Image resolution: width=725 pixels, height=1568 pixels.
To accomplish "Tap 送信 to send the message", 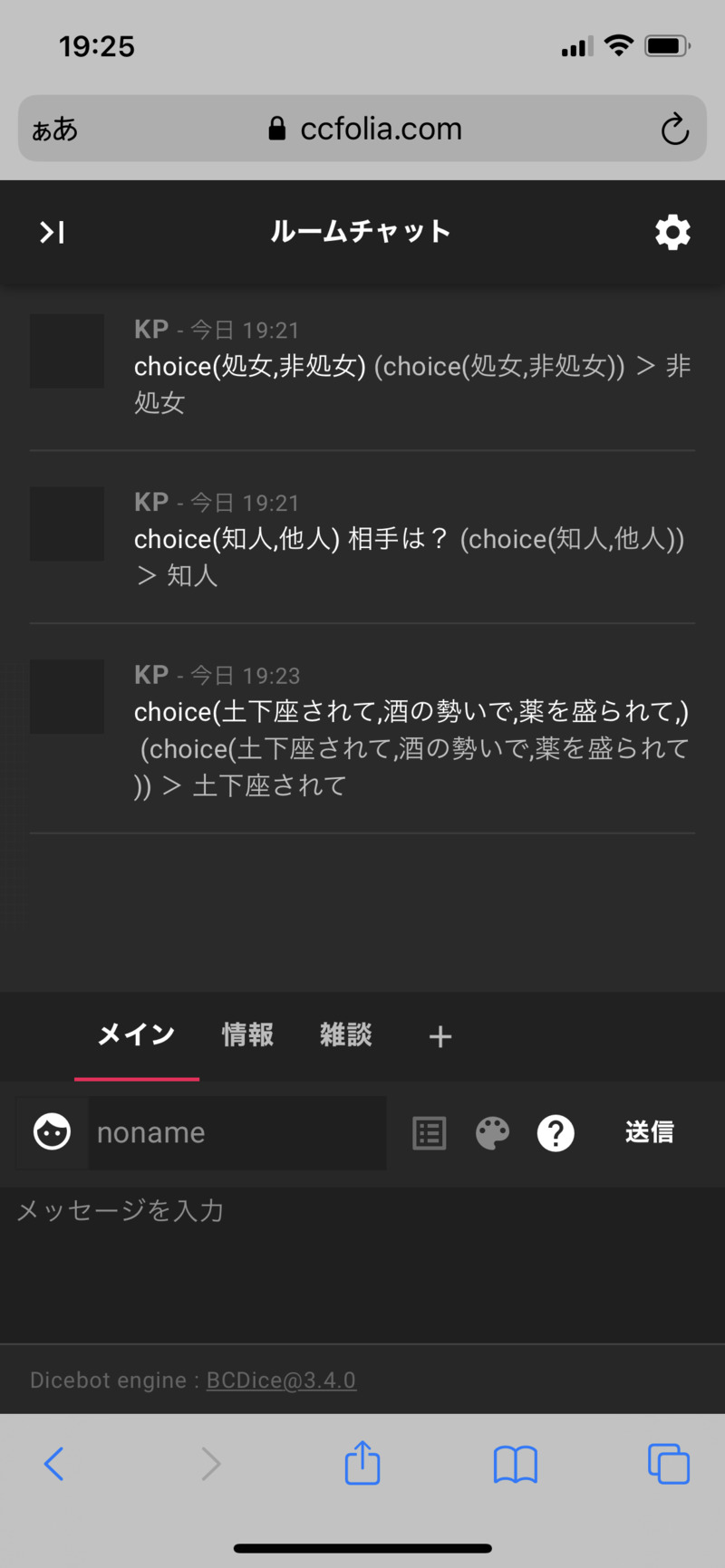I will coord(649,1132).
